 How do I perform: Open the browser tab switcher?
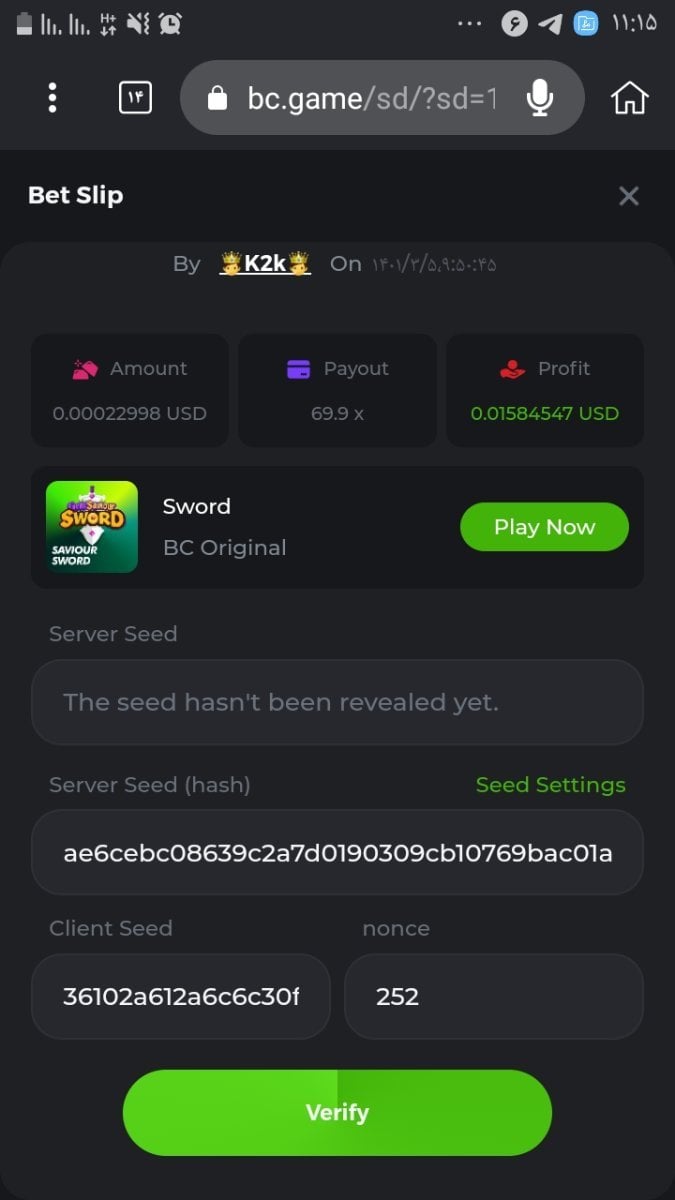point(135,98)
